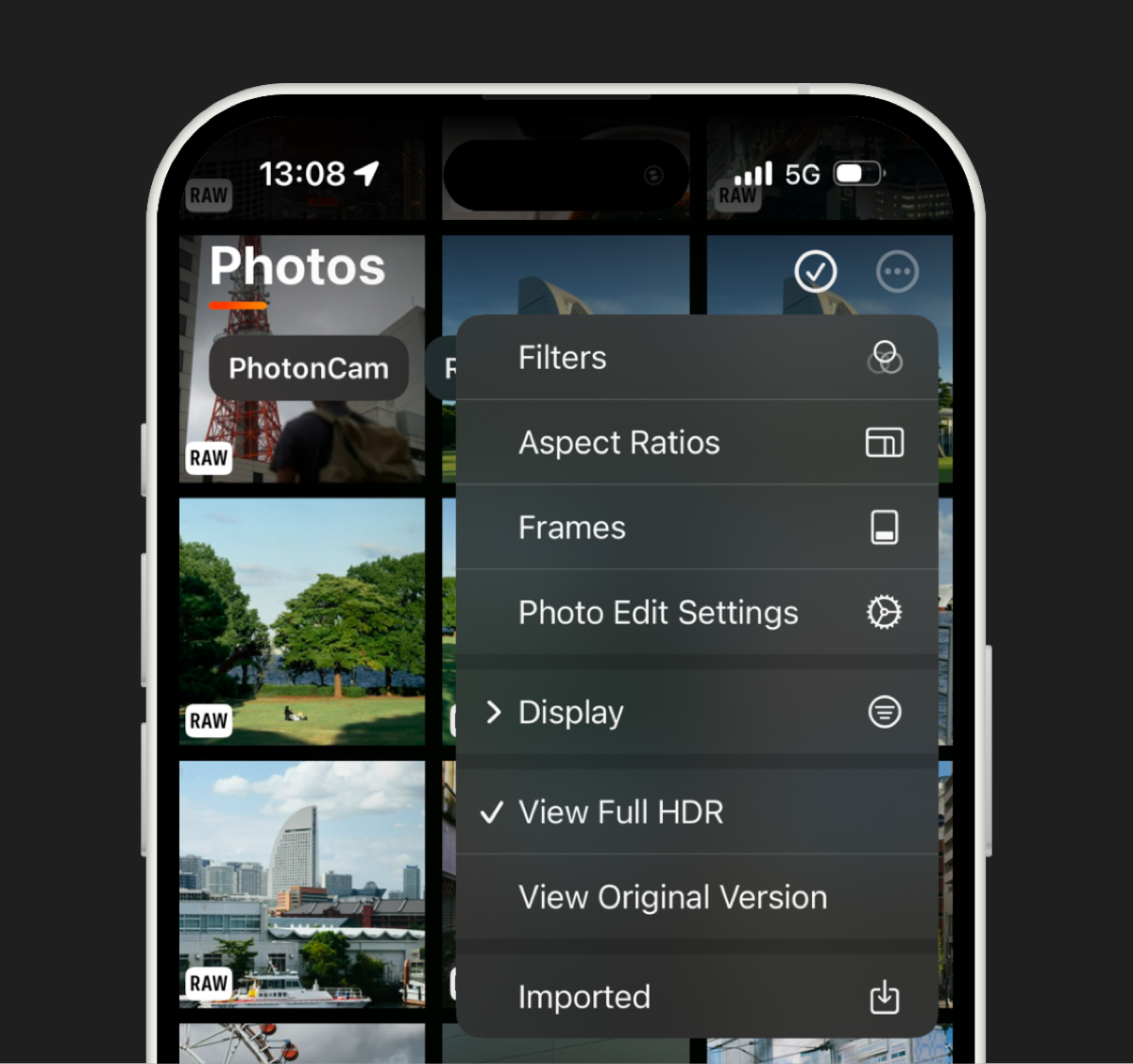Screen dimensions: 1133x1064
Task: Select the PhotonCam album chip
Action: tap(309, 368)
